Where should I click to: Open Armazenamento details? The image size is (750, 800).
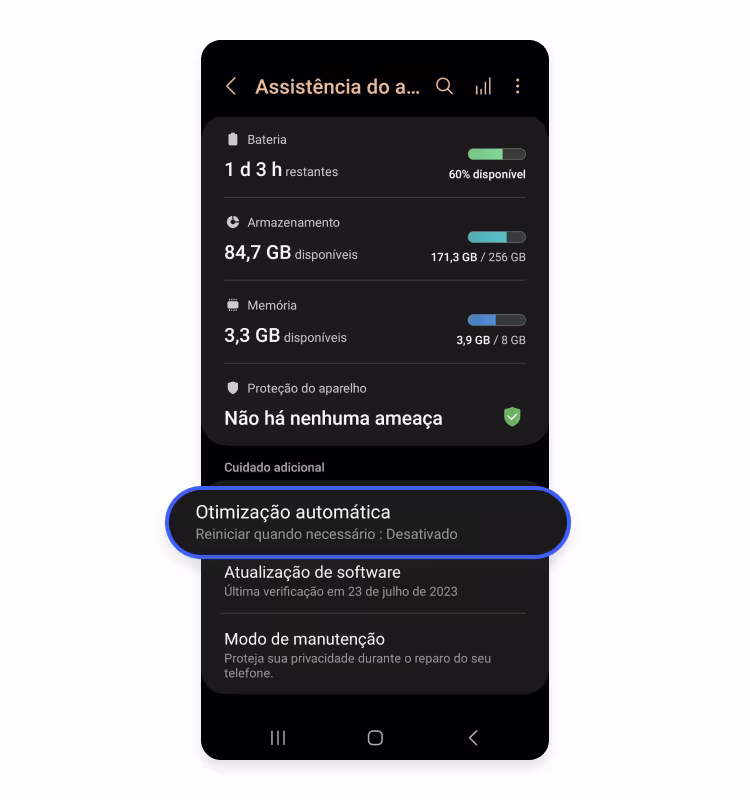pos(374,240)
